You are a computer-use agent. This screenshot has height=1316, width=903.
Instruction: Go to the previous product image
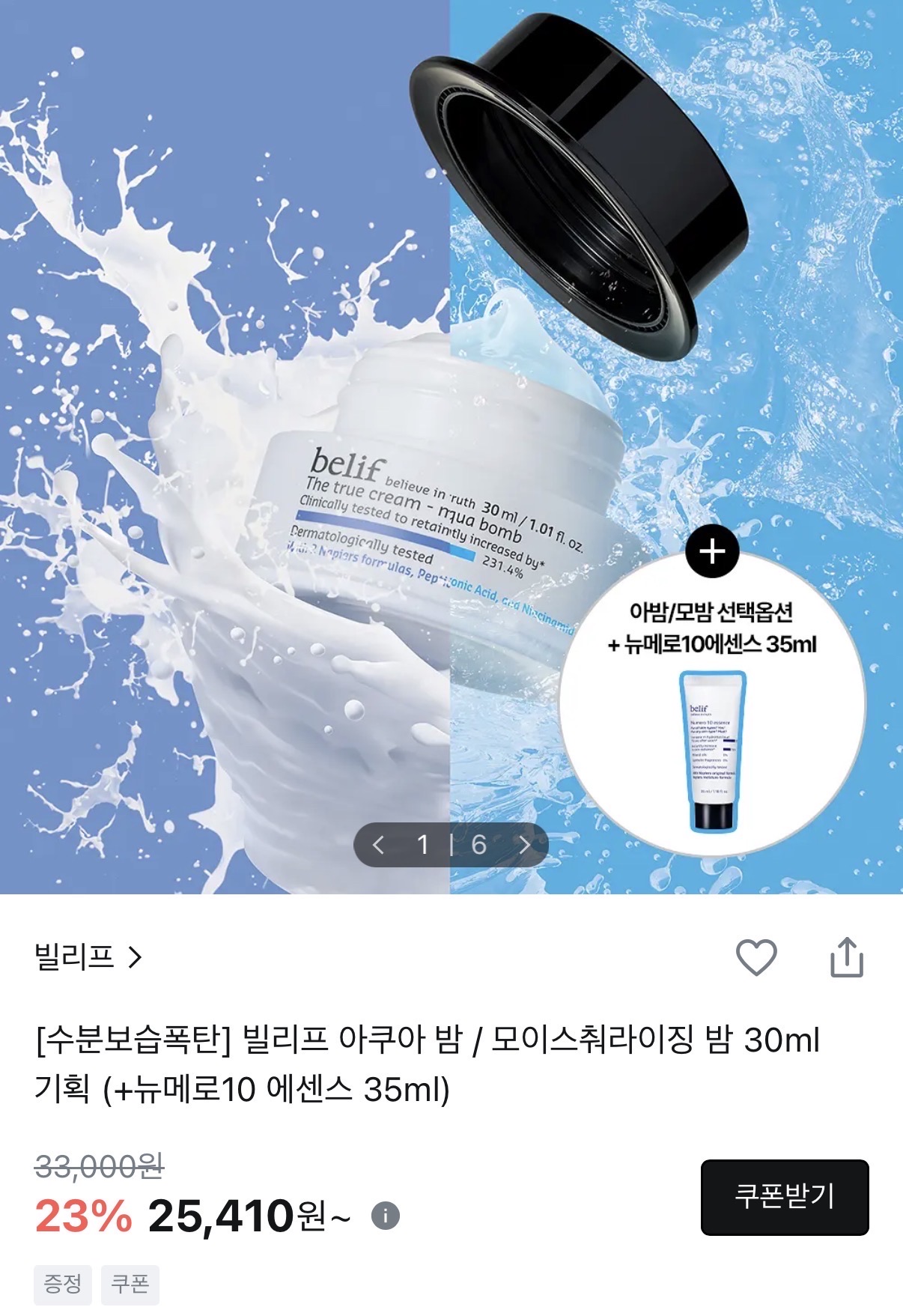pyautogui.click(x=378, y=845)
